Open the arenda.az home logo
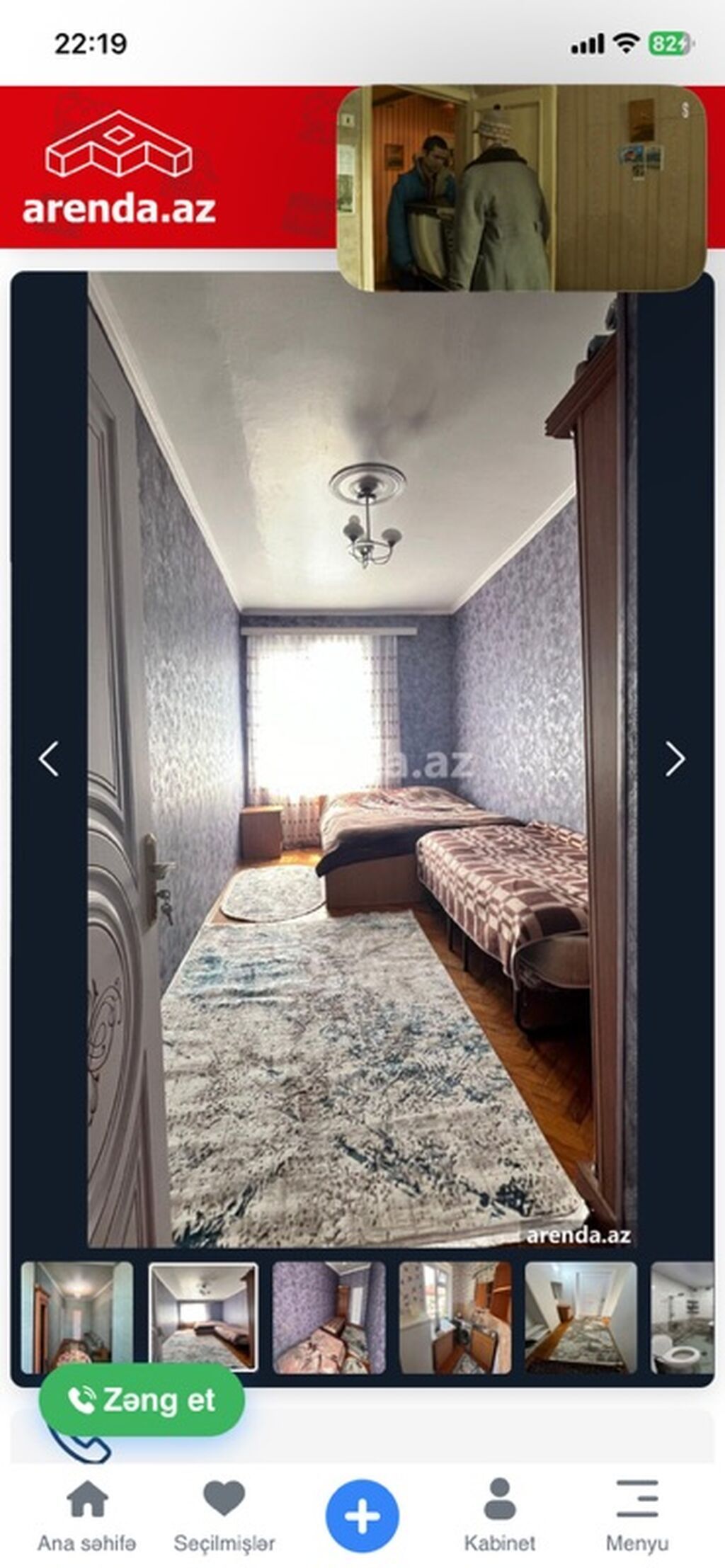 pos(119,168)
